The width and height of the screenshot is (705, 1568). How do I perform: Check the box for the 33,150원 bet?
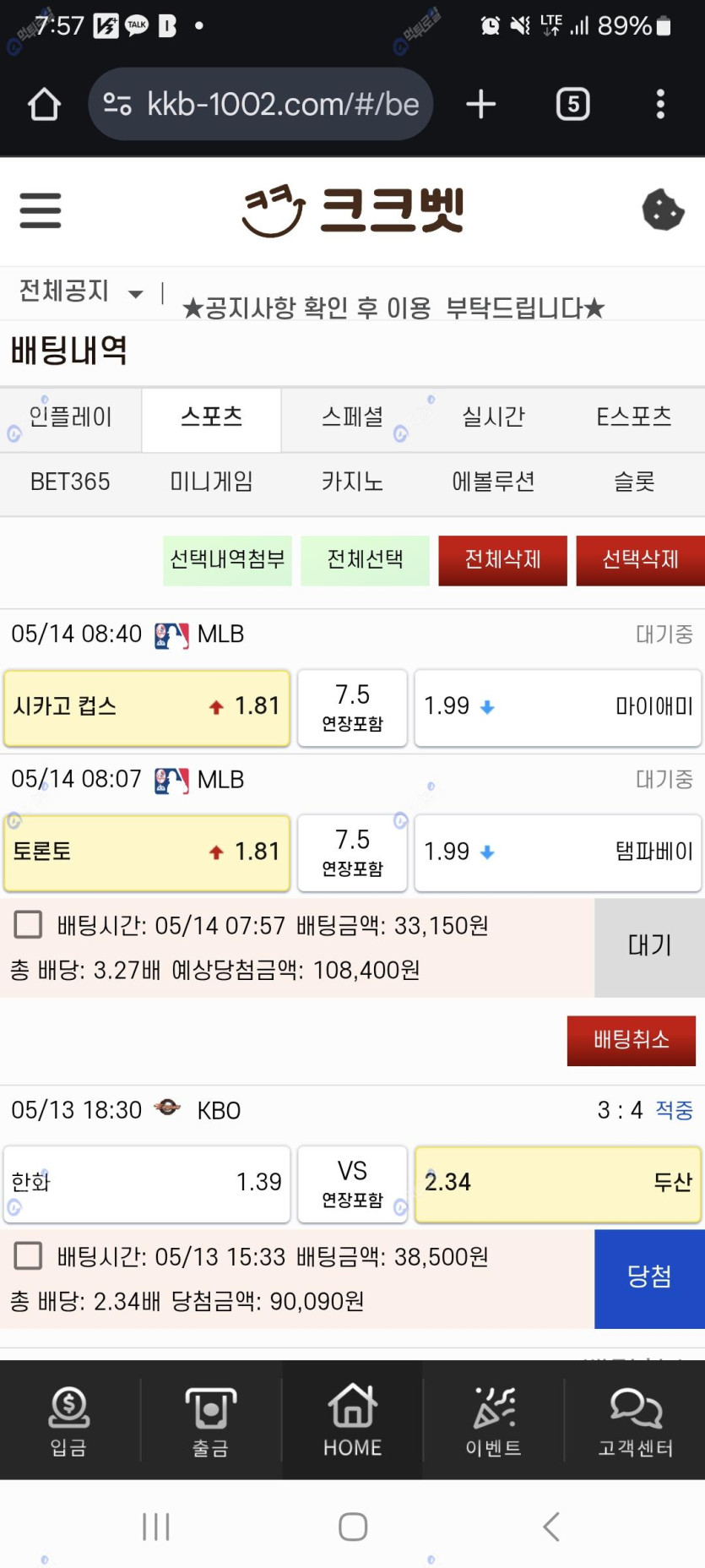pyautogui.click(x=29, y=925)
